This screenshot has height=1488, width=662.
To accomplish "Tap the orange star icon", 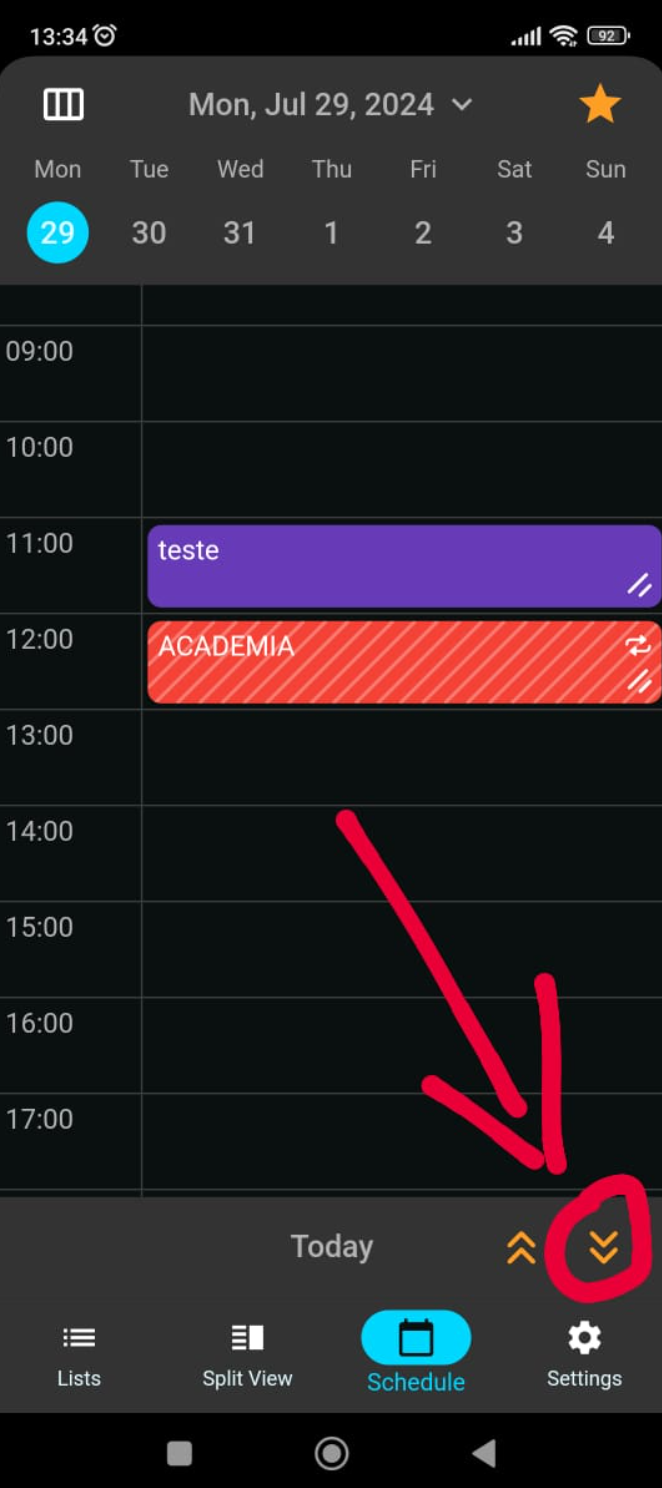I will tap(600, 105).
